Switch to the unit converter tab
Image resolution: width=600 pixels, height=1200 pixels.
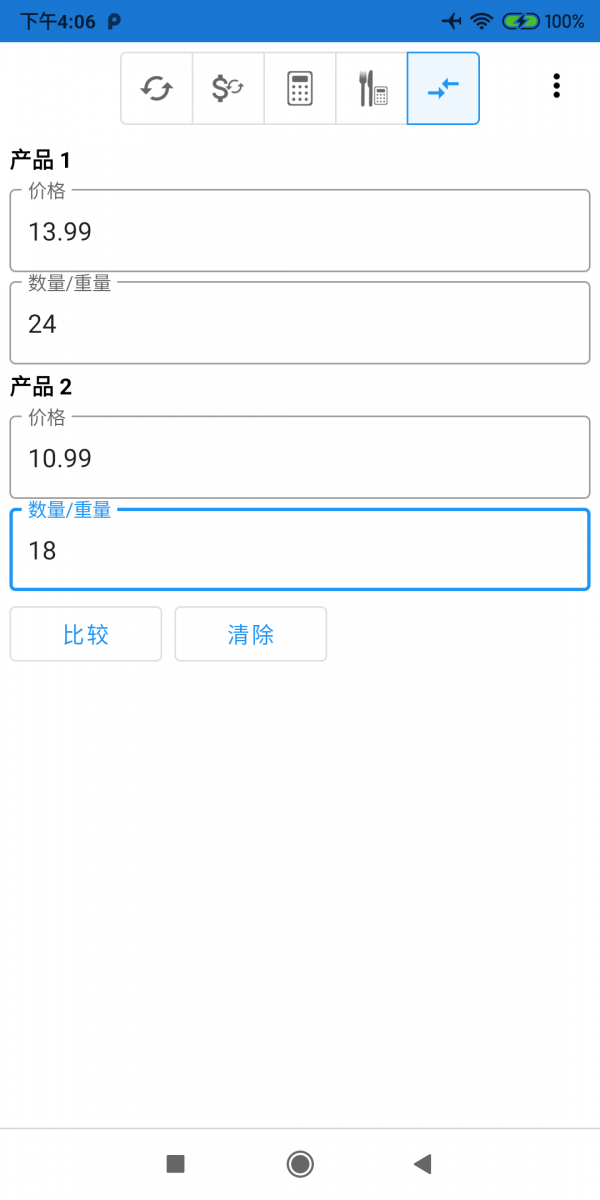point(156,88)
